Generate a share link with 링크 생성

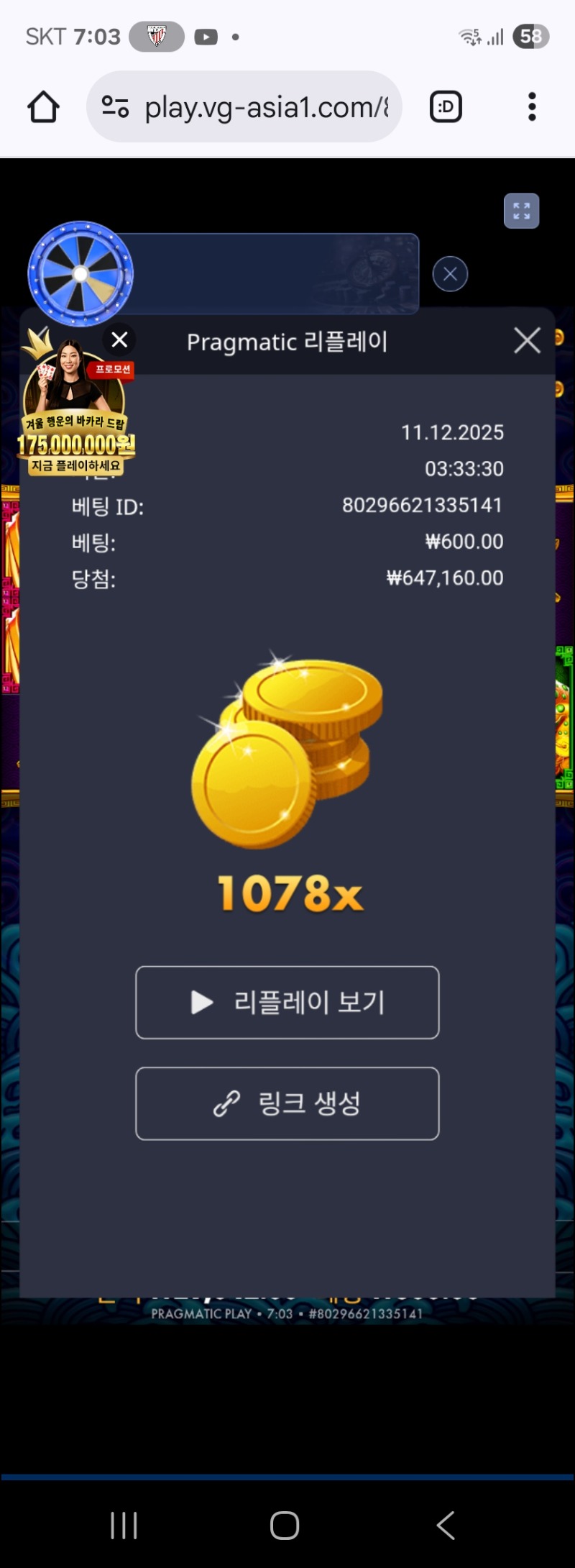tap(287, 1103)
